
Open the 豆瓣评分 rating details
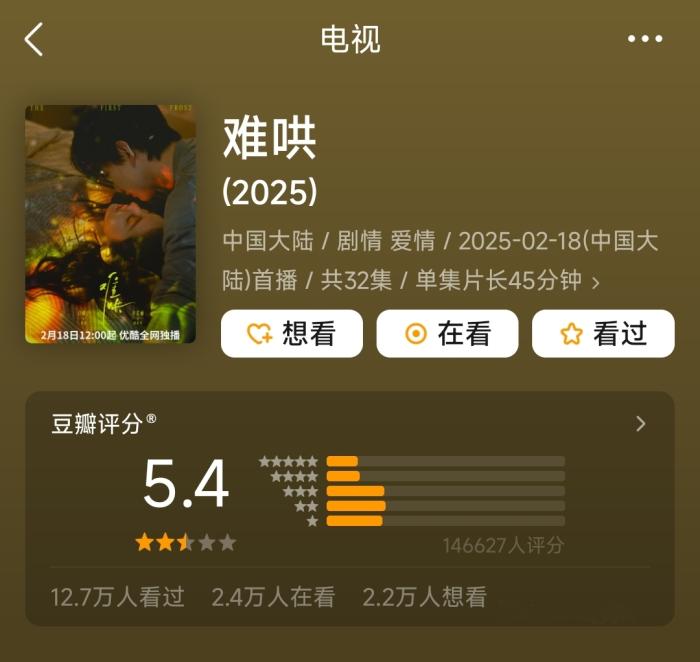pyautogui.click(x=641, y=424)
